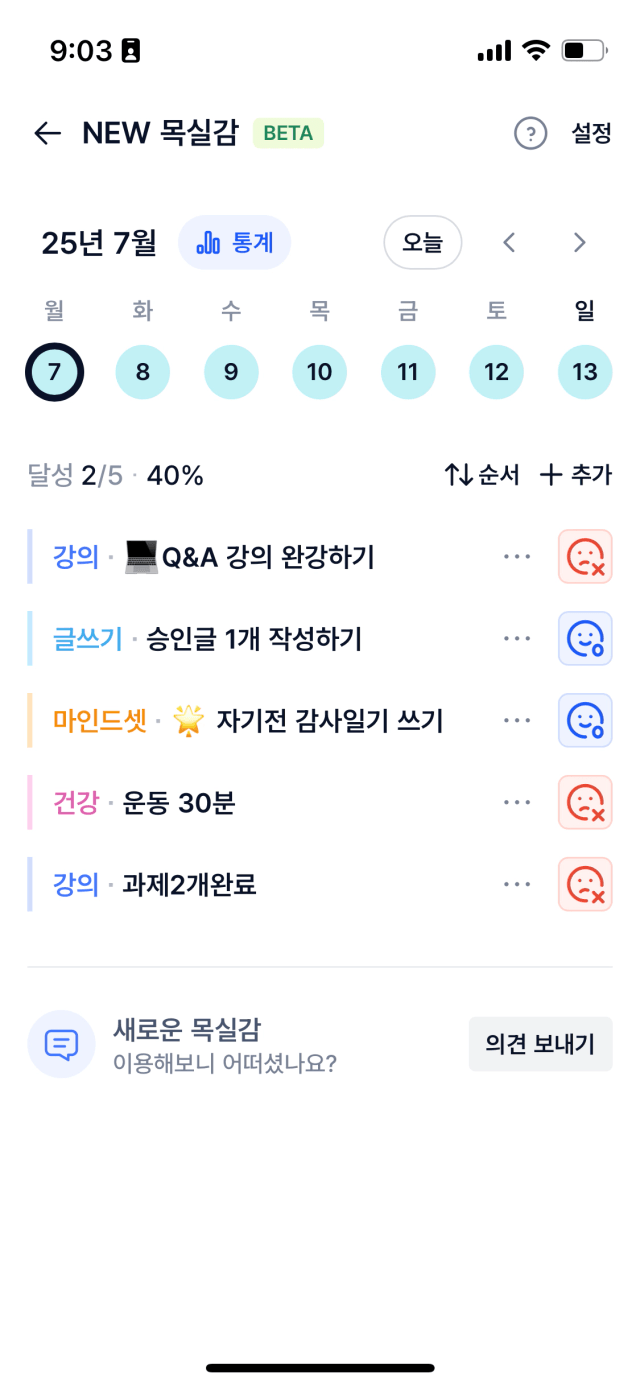Add a new goal with 추가

coord(575,475)
